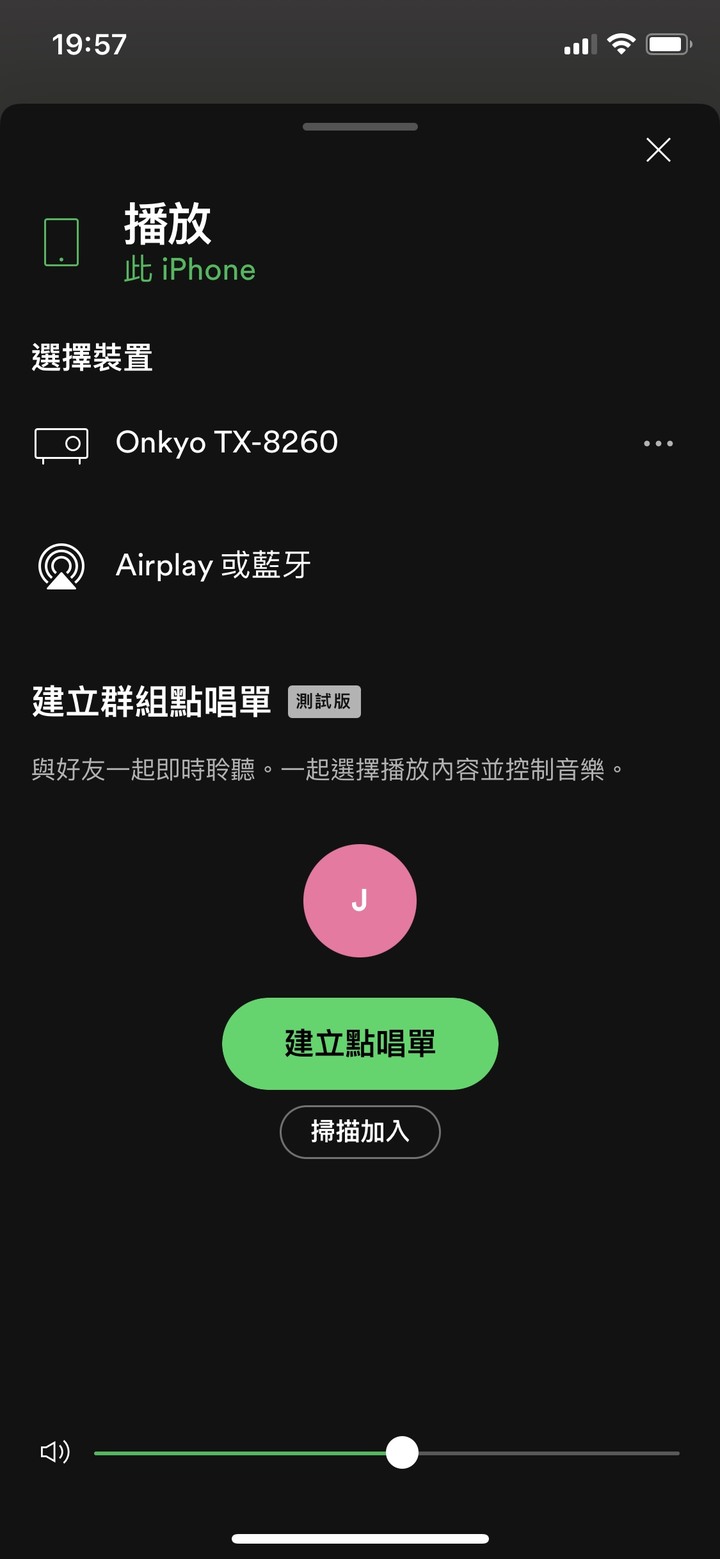Tap 掃描加入 to join a session

pyautogui.click(x=360, y=1131)
